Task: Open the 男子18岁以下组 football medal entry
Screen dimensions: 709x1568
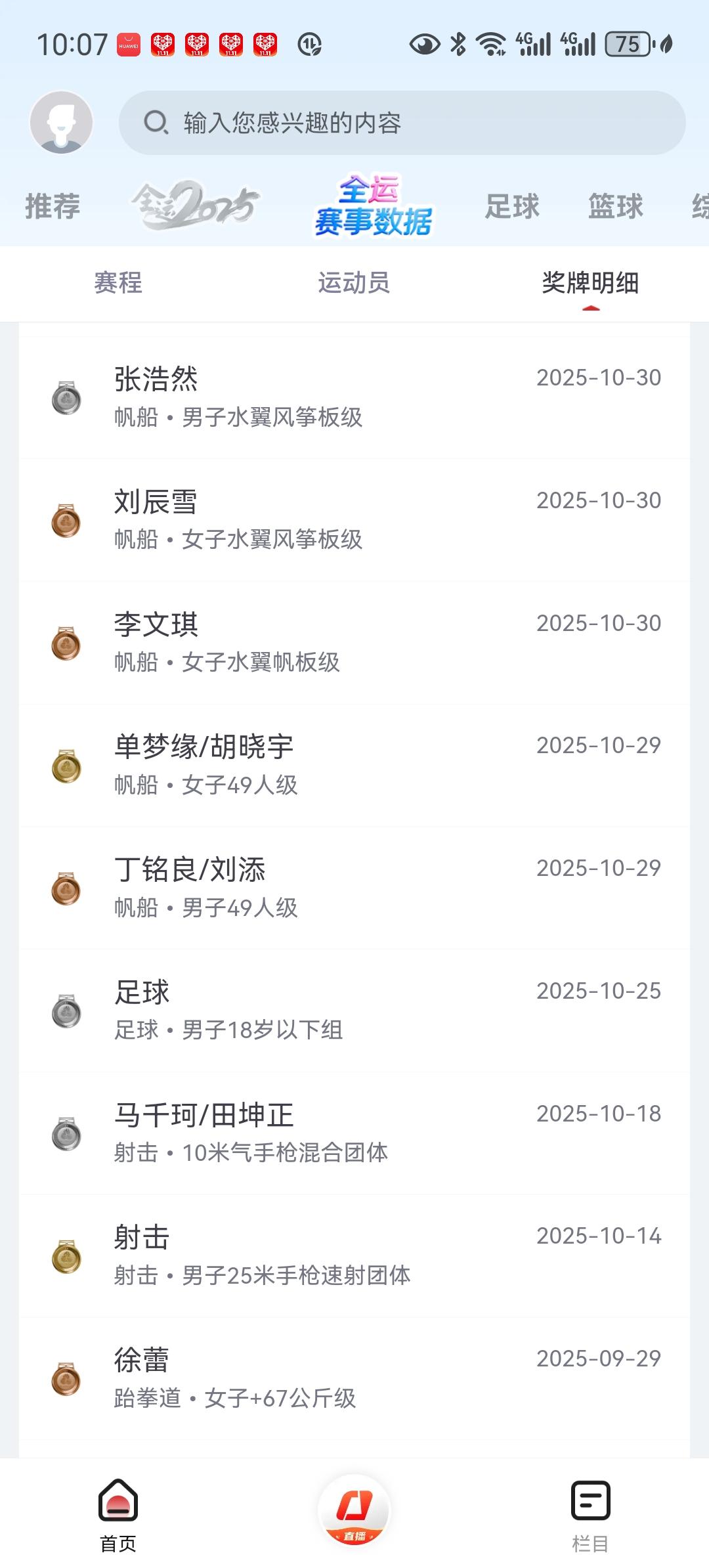Action: [354, 1011]
